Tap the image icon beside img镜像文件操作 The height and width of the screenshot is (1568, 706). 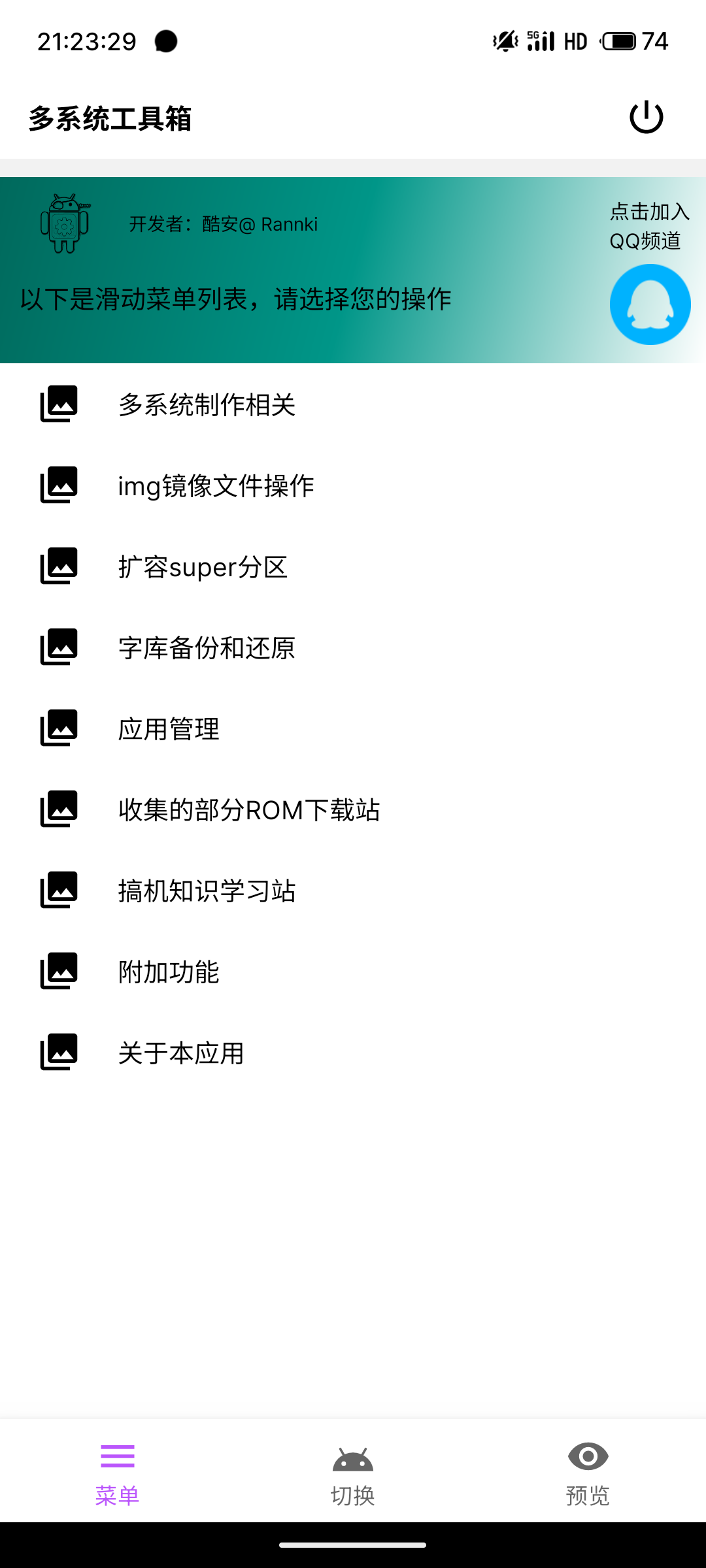(58, 484)
